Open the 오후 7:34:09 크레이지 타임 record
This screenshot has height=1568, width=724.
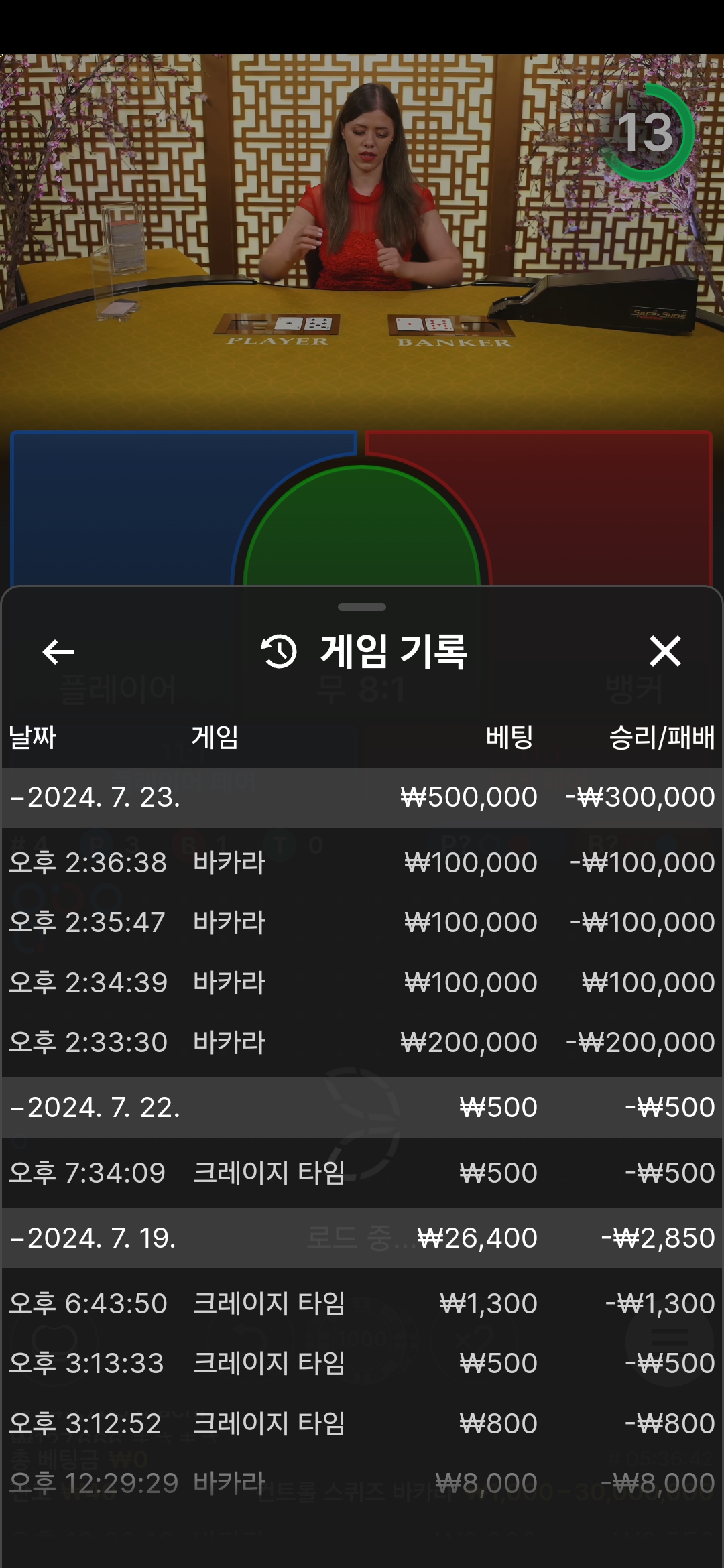coord(362,1173)
